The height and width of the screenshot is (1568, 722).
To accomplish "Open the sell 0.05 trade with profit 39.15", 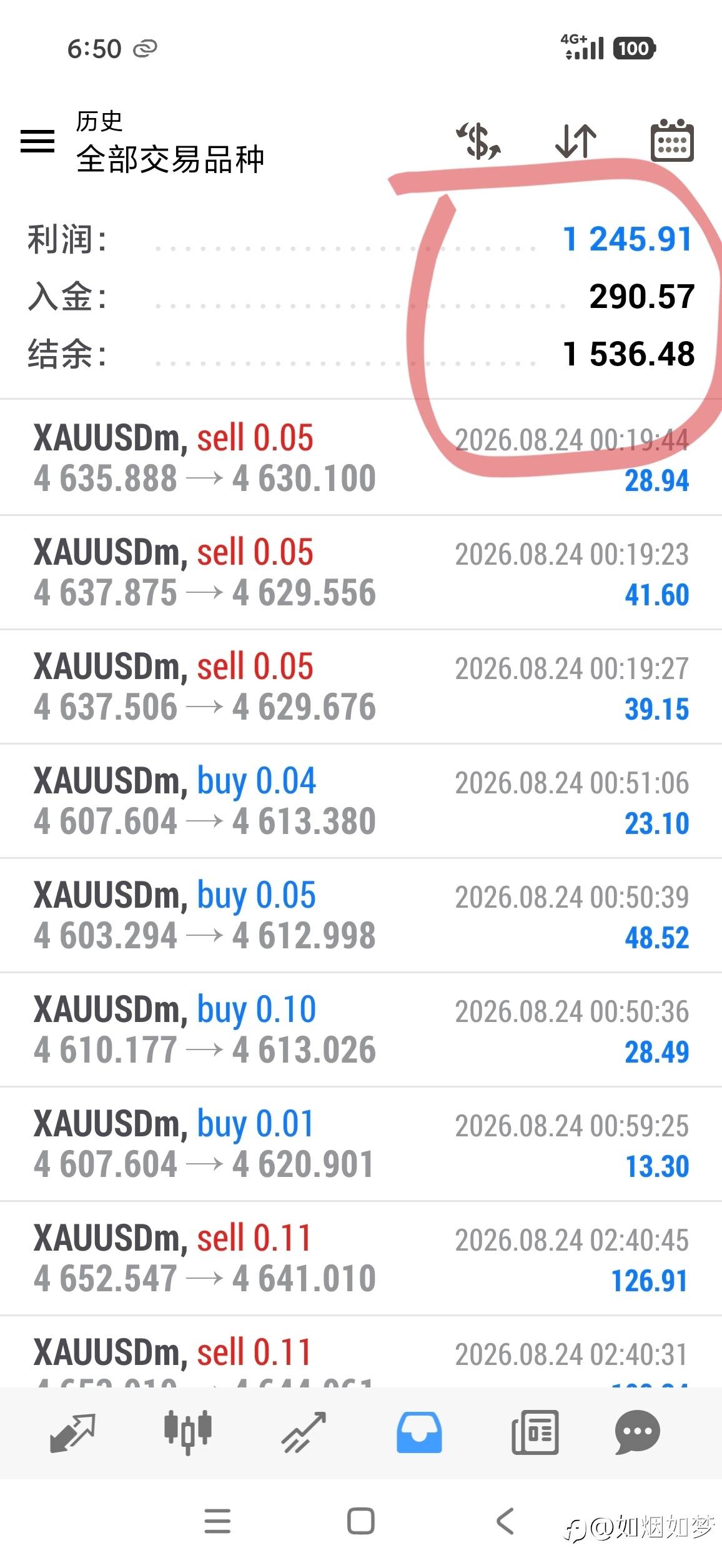I will [361, 687].
